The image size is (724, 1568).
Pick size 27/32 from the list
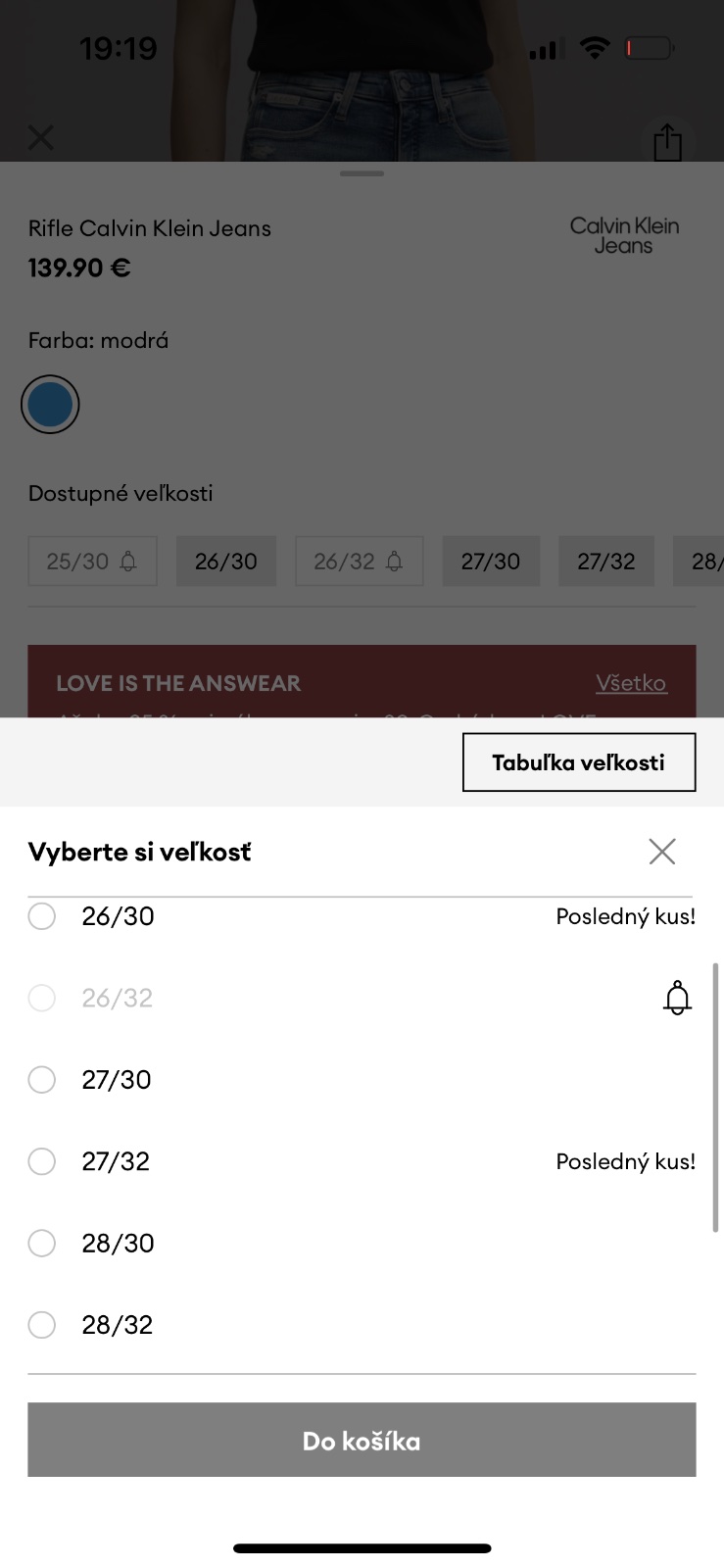pyautogui.click(x=42, y=1161)
